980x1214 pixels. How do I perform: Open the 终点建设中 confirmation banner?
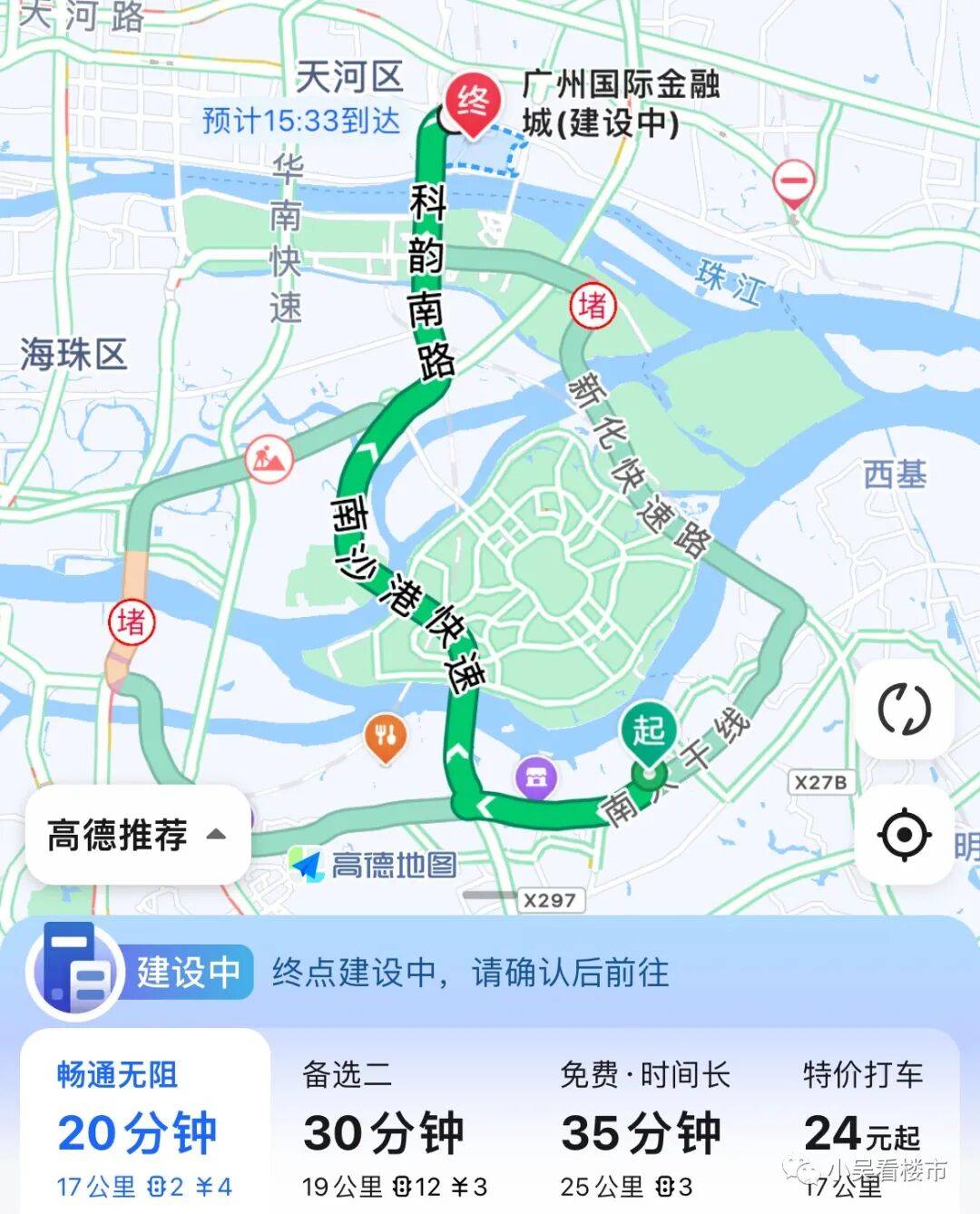(x=470, y=973)
